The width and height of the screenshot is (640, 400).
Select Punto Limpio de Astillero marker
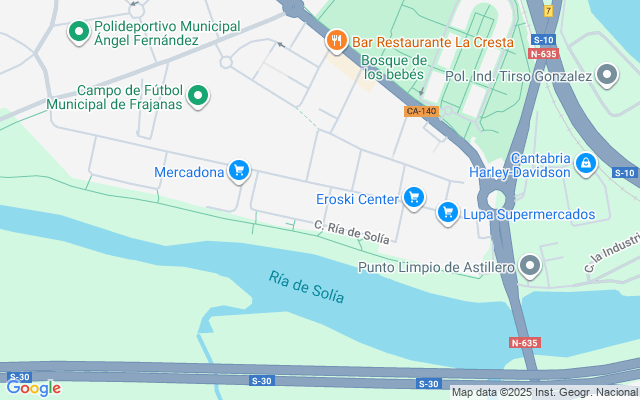[530, 266]
